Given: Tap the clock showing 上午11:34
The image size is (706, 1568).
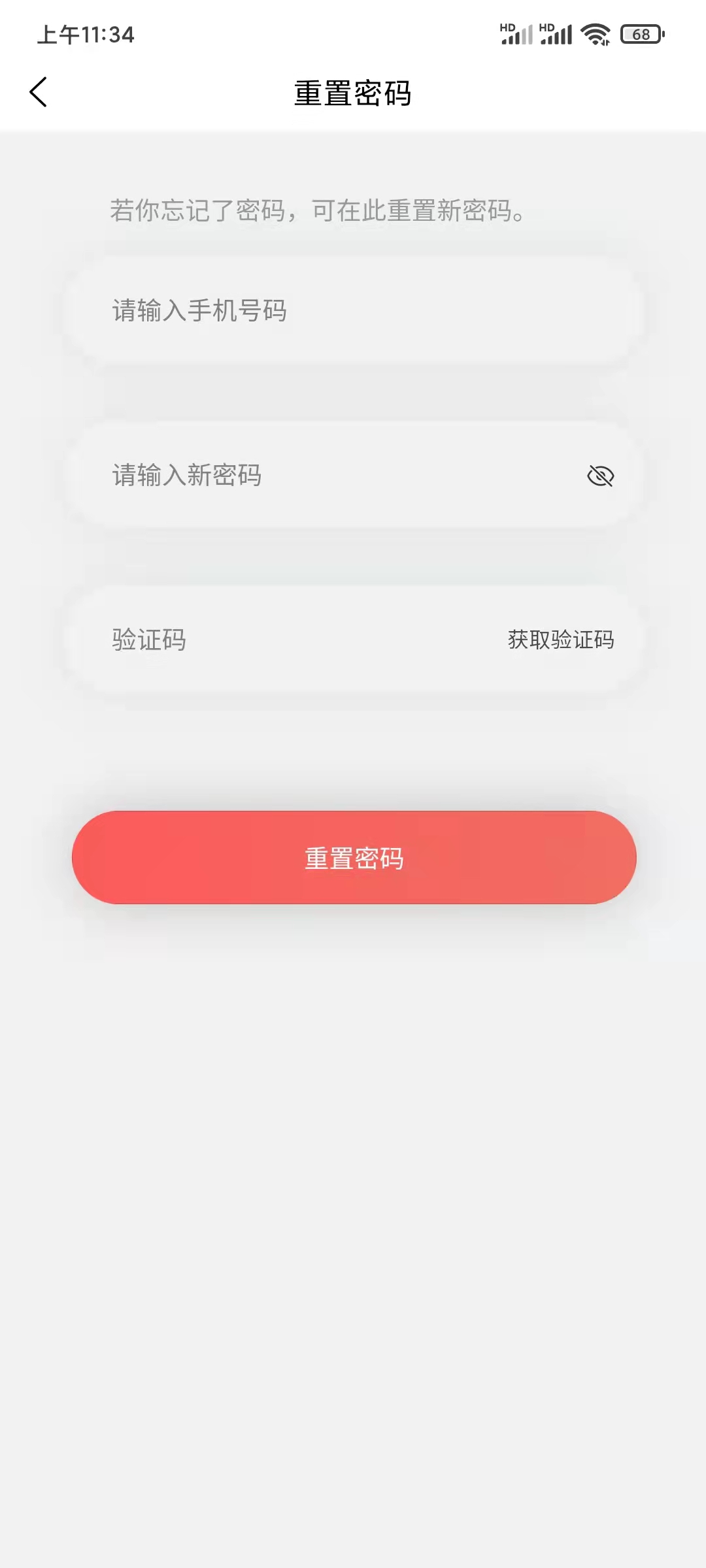Looking at the screenshot, I should (86, 36).
